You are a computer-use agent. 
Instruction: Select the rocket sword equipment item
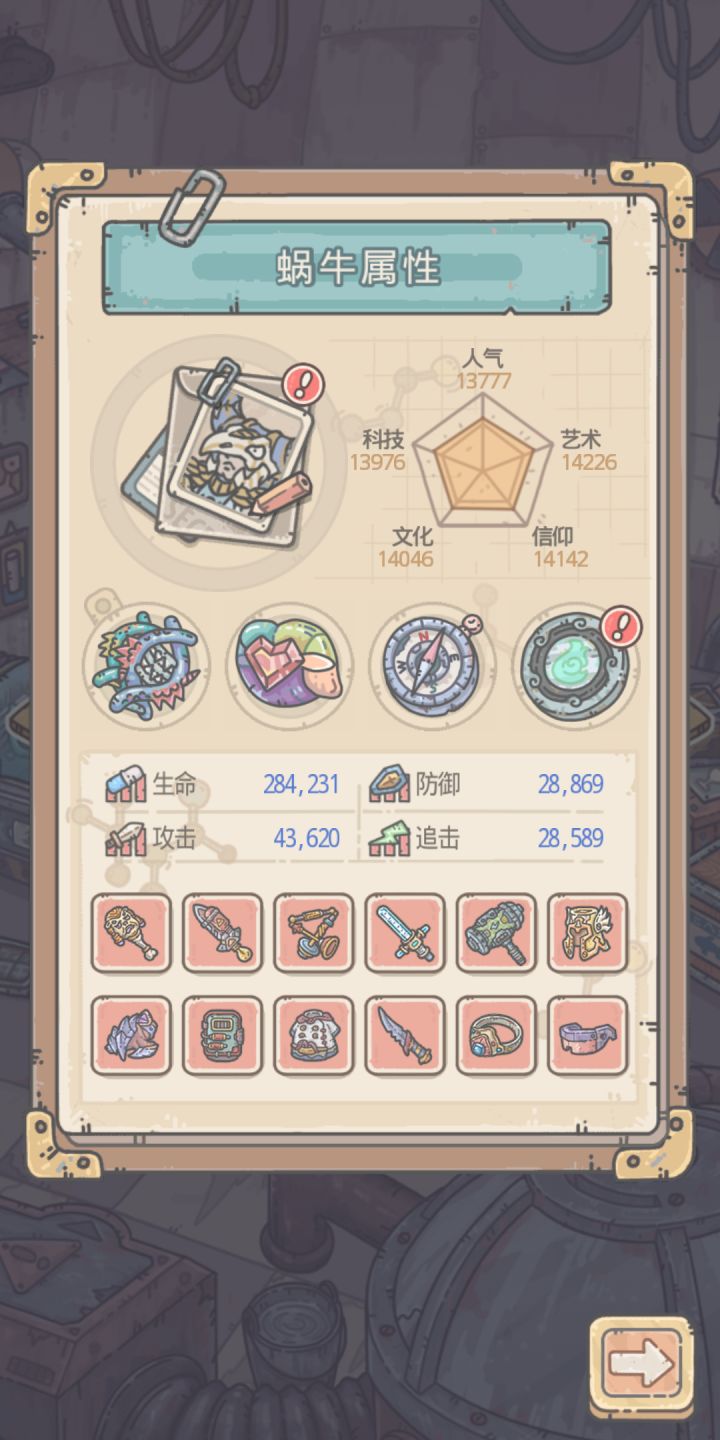coord(221,932)
